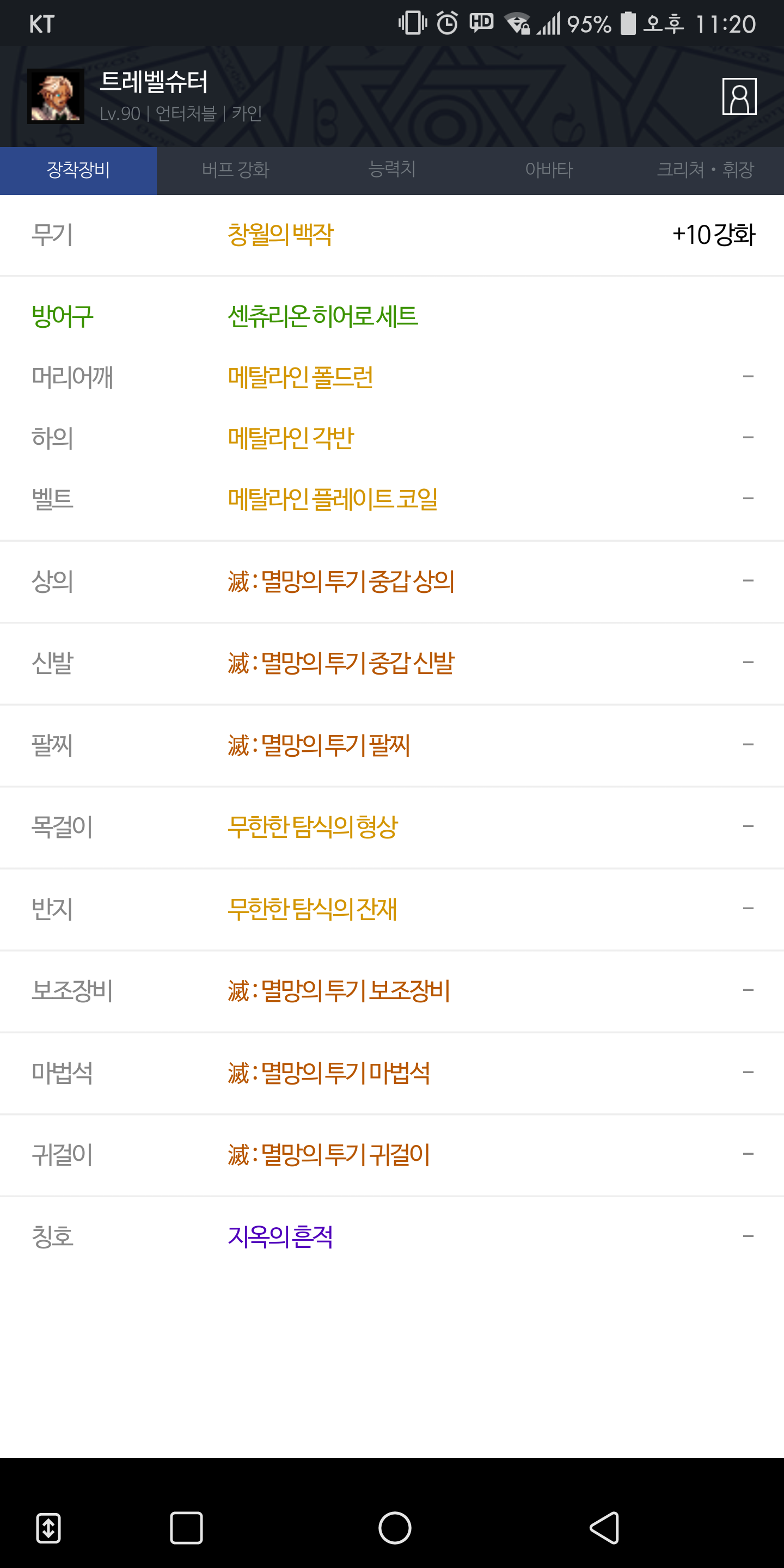Screen dimensions: 784x1568
Task: Open belt item 메탈라인 플레이트 코일
Action: (332, 499)
